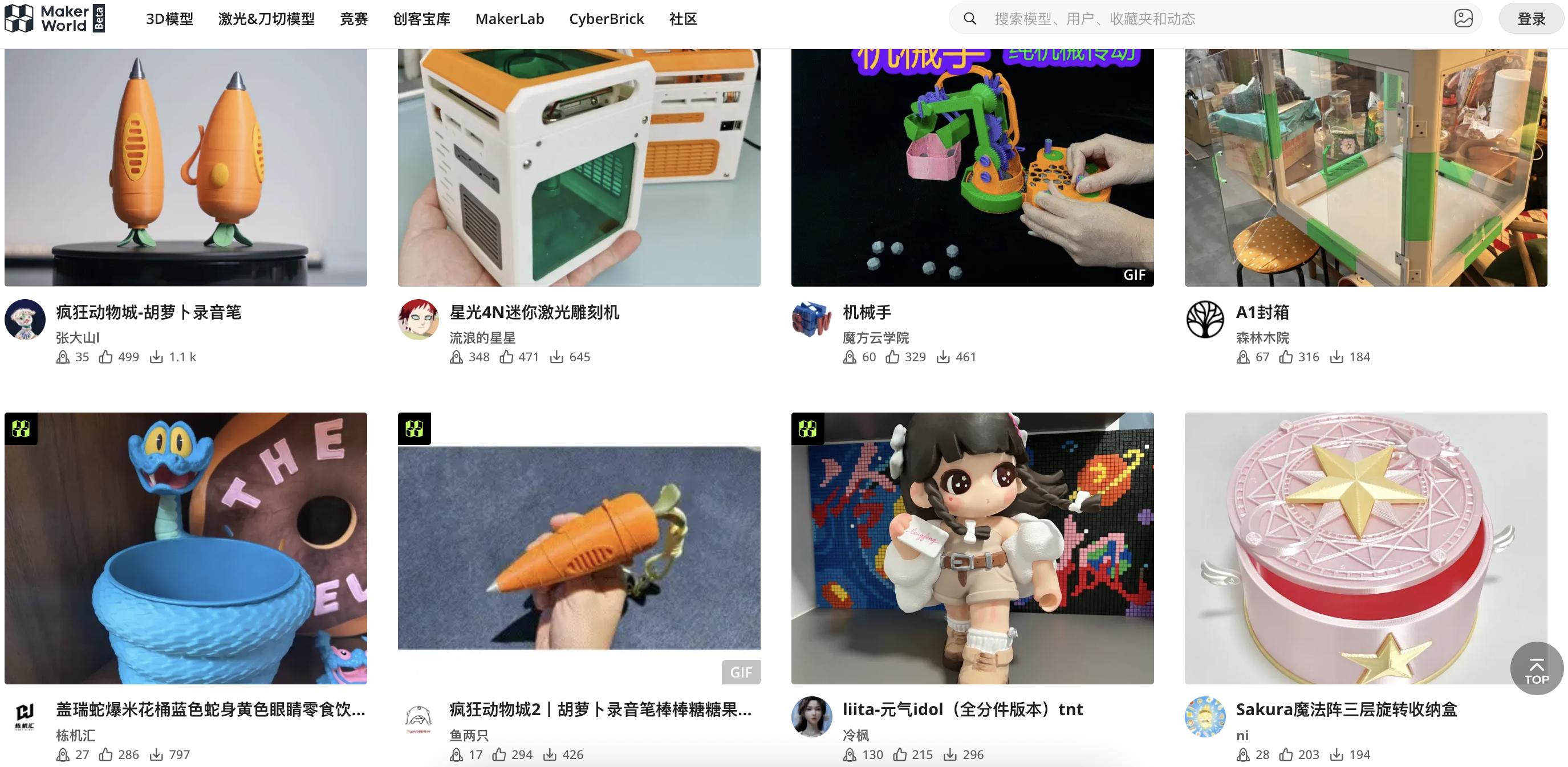Open liita-元气idol model card
The height and width of the screenshot is (767, 1568).
[972, 548]
